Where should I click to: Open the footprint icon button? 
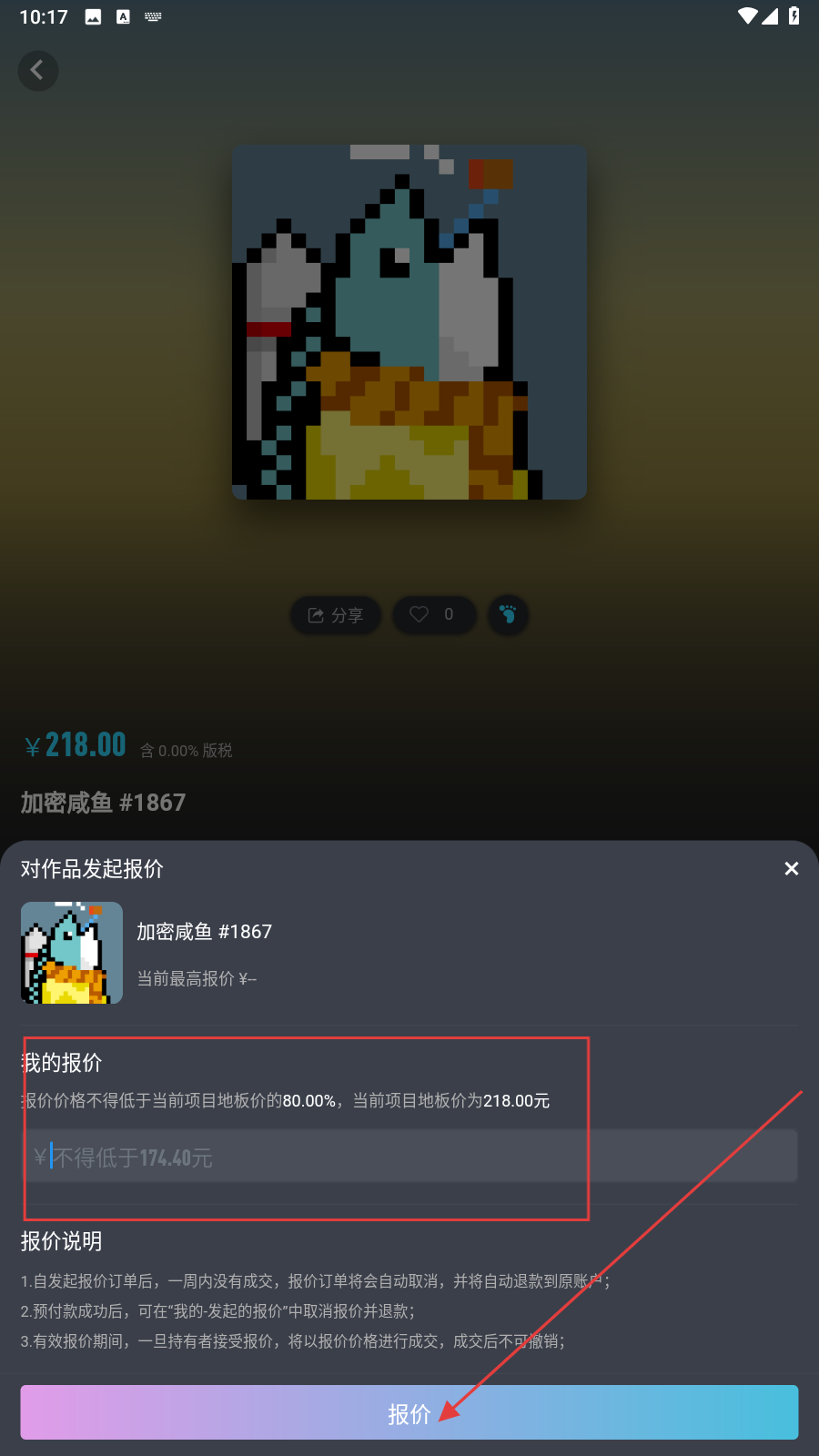(x=508, y=615)
